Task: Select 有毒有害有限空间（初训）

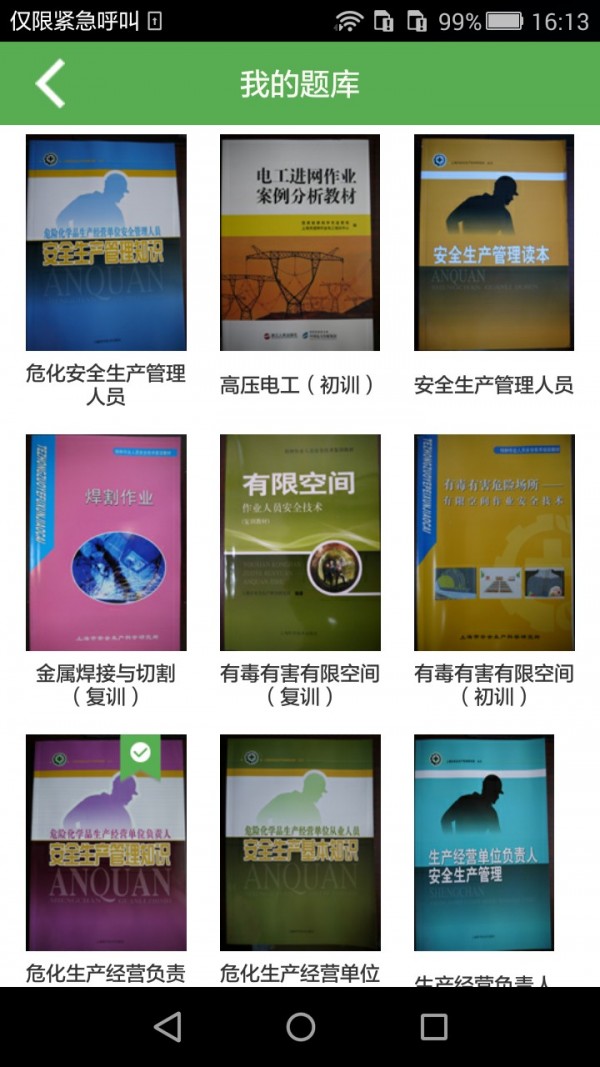Action: [494, 542]
